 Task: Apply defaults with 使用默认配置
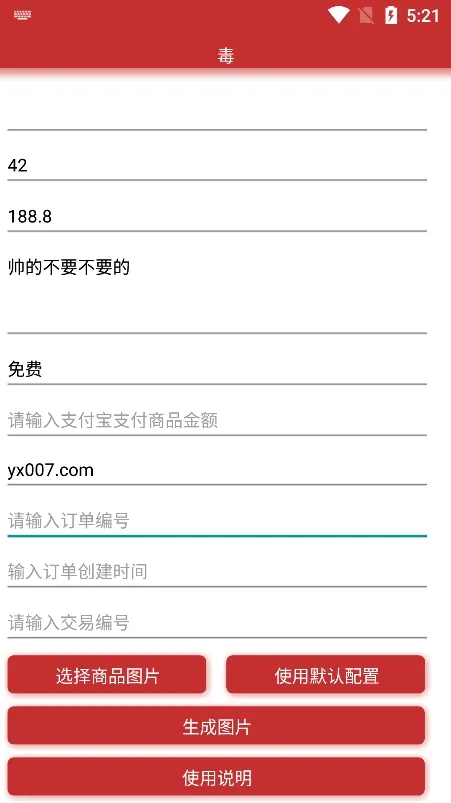pos(326,675)
